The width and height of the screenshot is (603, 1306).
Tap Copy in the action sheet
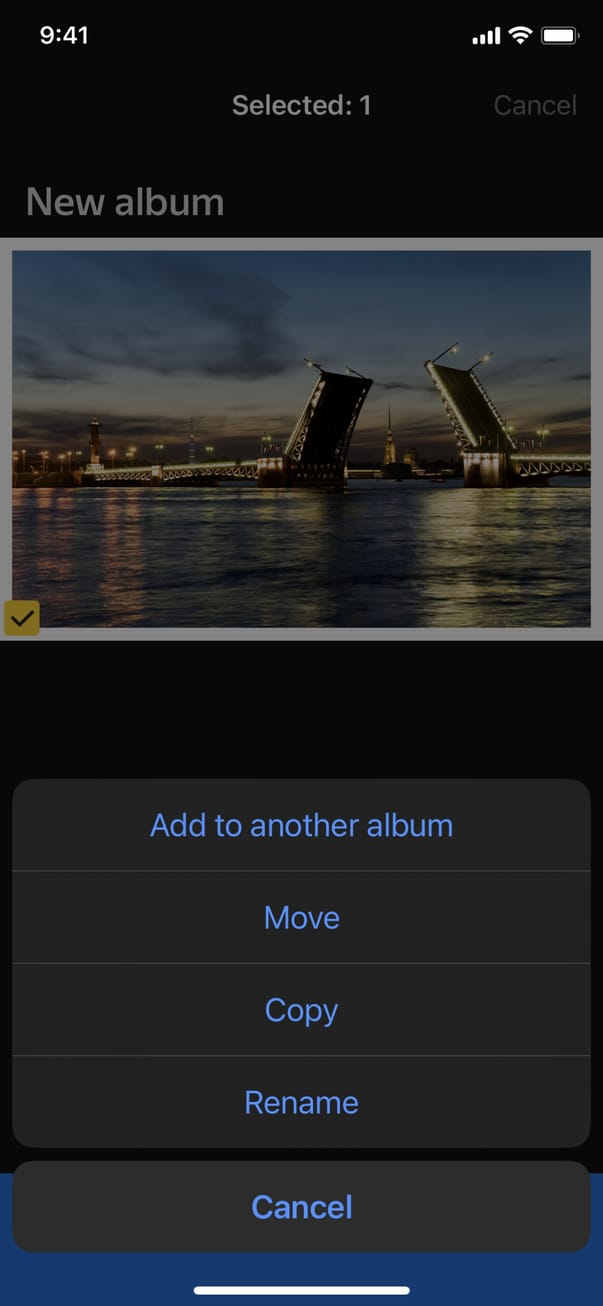click(301, 1010)
